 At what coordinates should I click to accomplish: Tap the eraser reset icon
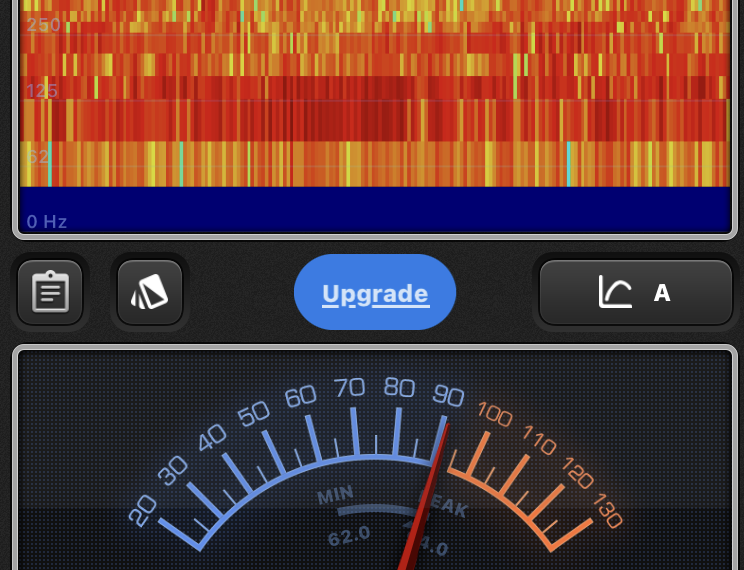pos(150,293)
